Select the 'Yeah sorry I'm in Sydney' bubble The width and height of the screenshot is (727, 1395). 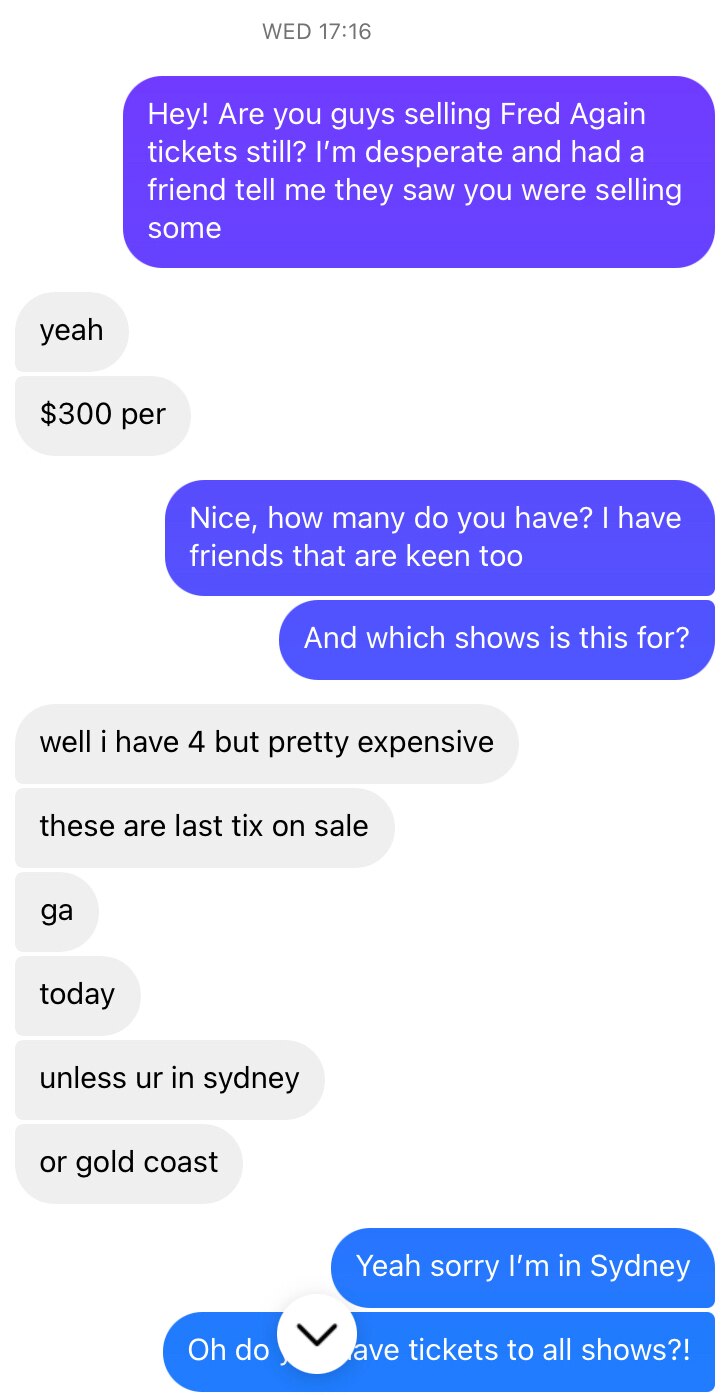522,1266
